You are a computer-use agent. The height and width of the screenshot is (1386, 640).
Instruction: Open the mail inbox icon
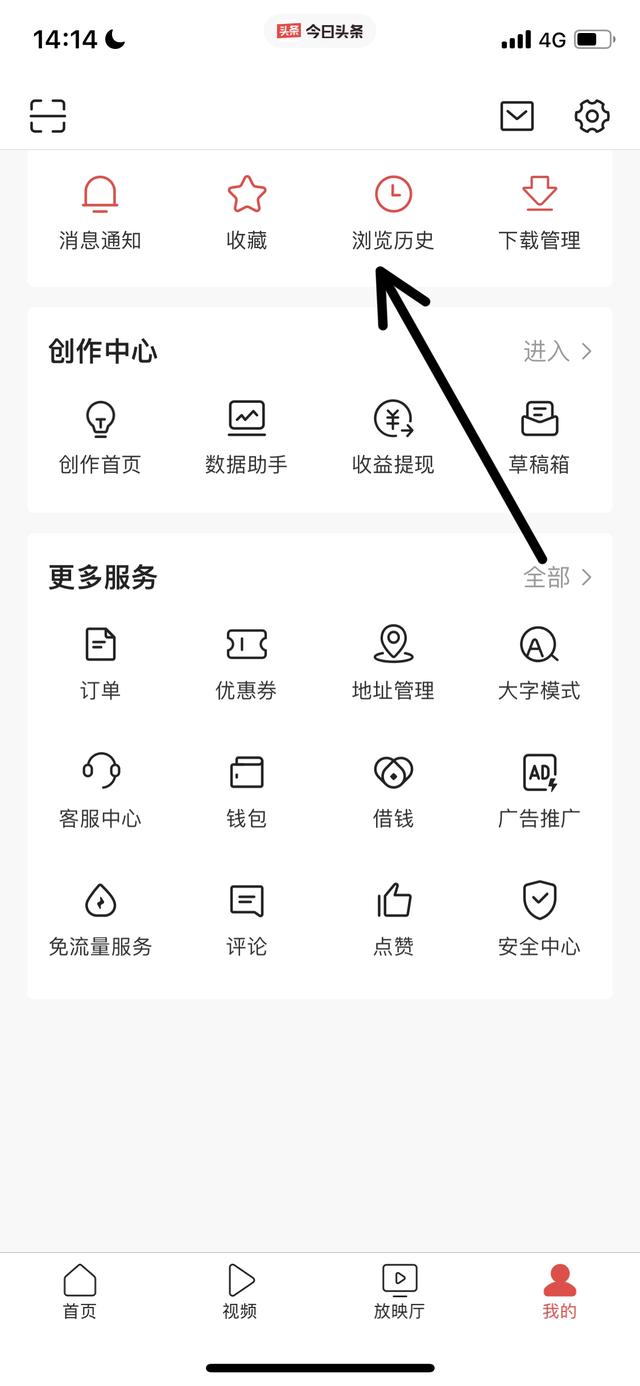(x=517, y=116)
